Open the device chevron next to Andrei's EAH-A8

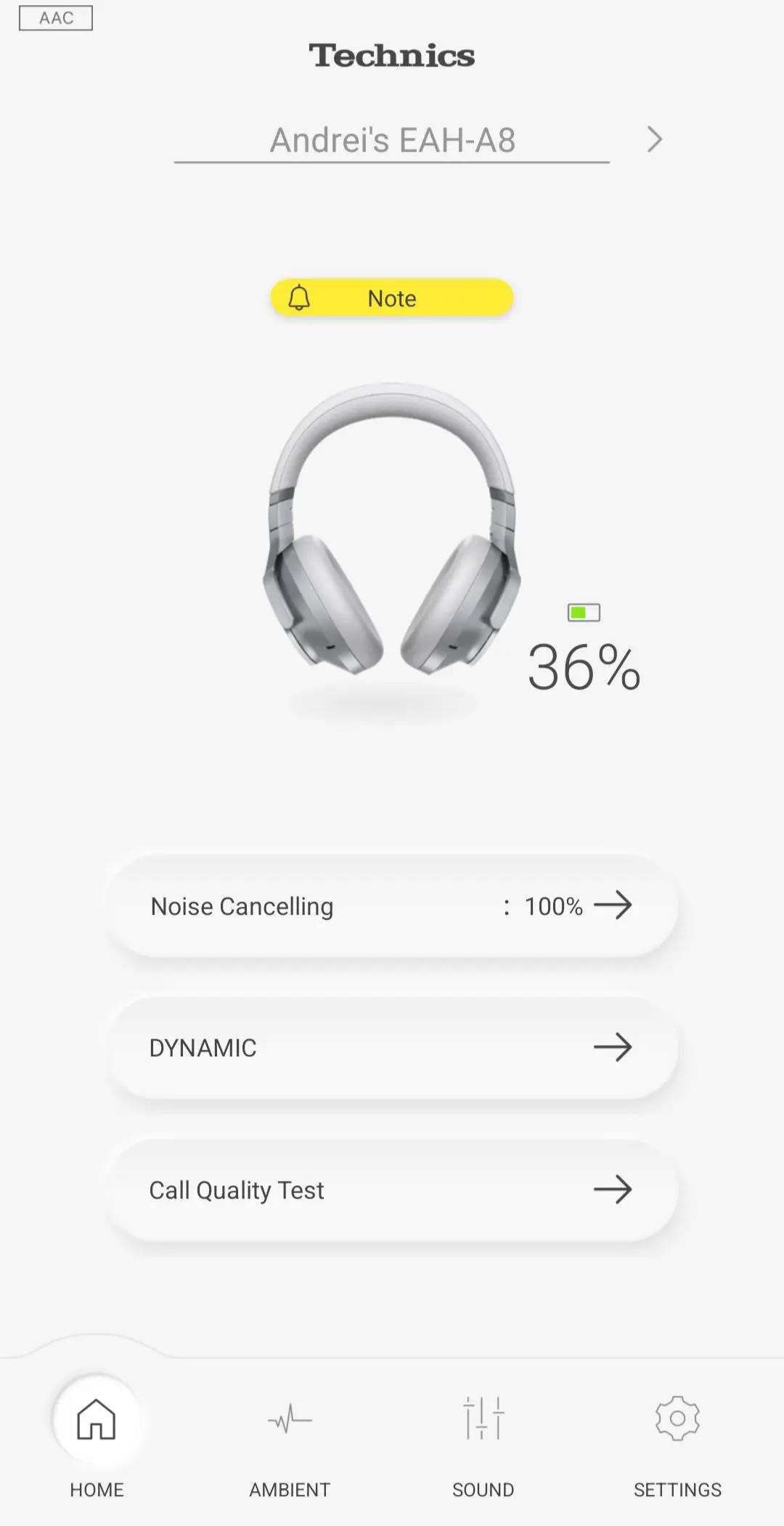(x=654, y=139)
